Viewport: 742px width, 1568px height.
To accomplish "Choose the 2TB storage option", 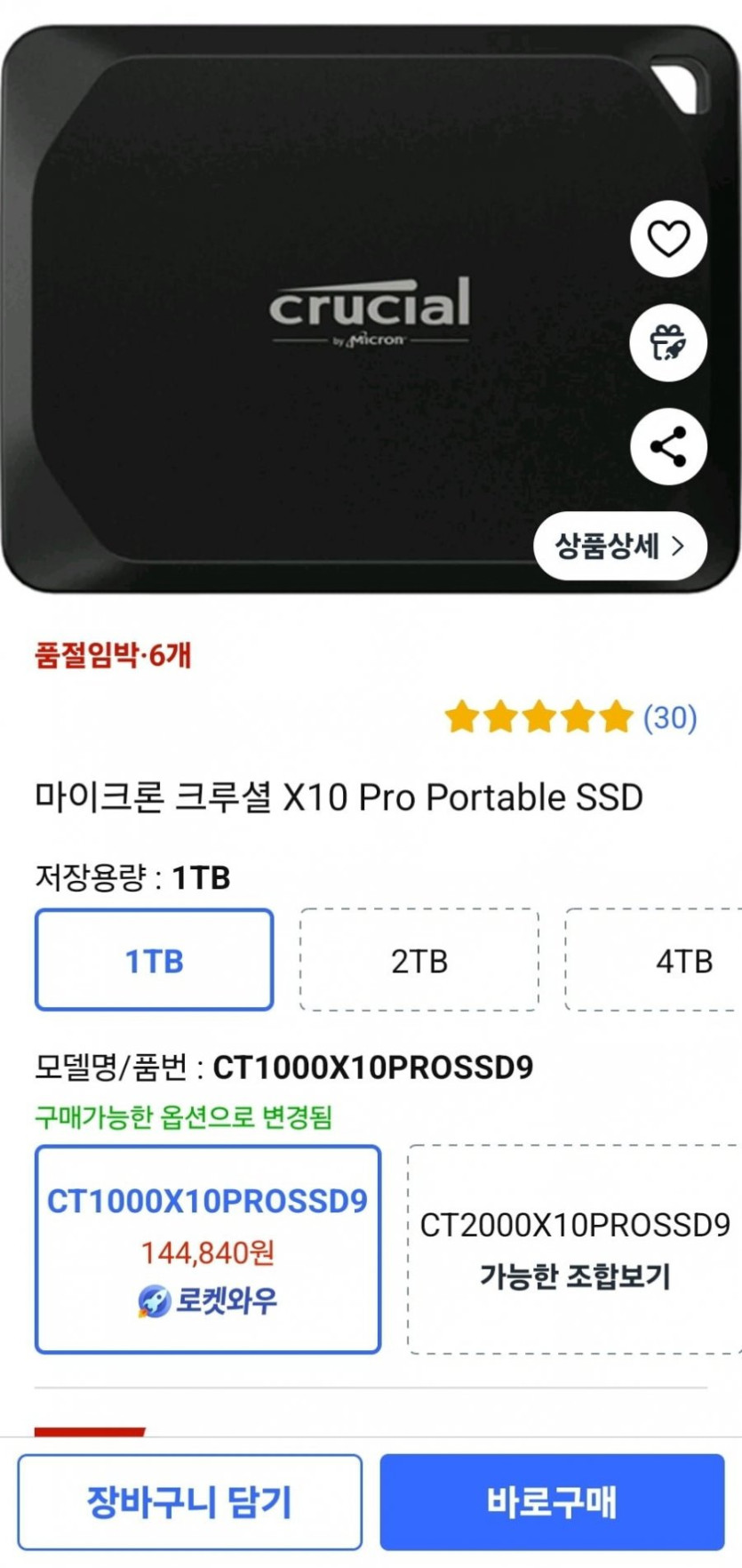I will [419, 960].
